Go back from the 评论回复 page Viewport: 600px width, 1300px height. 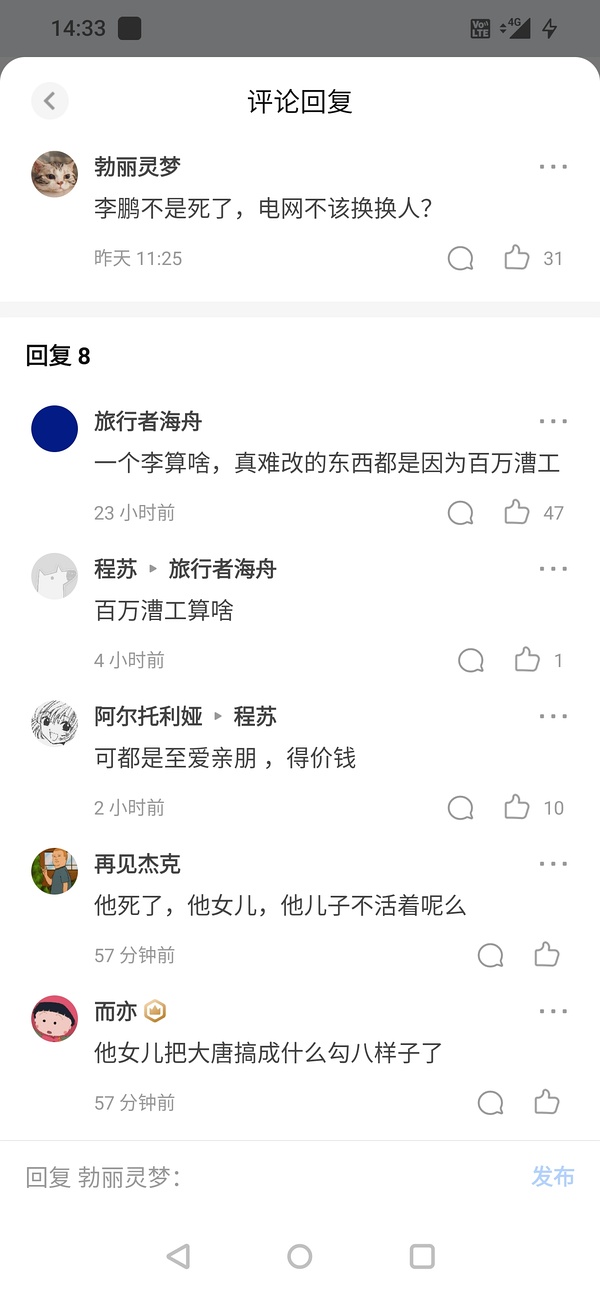click(x=49, y=100)
